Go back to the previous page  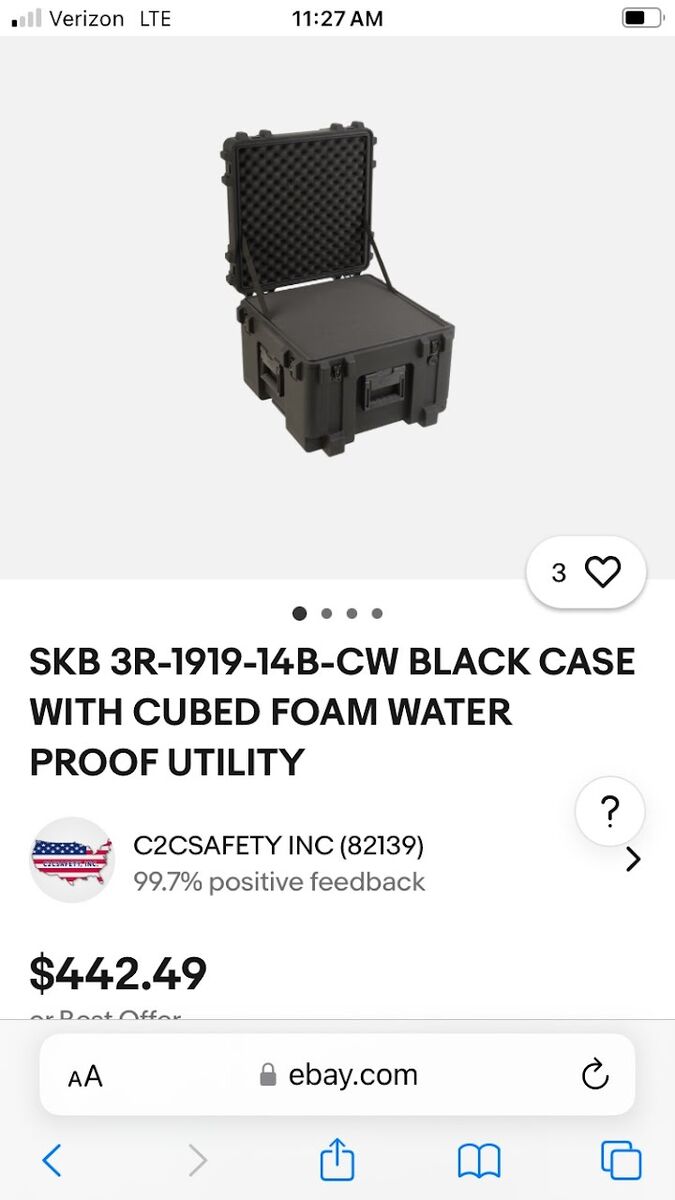tap(52, 1161)
